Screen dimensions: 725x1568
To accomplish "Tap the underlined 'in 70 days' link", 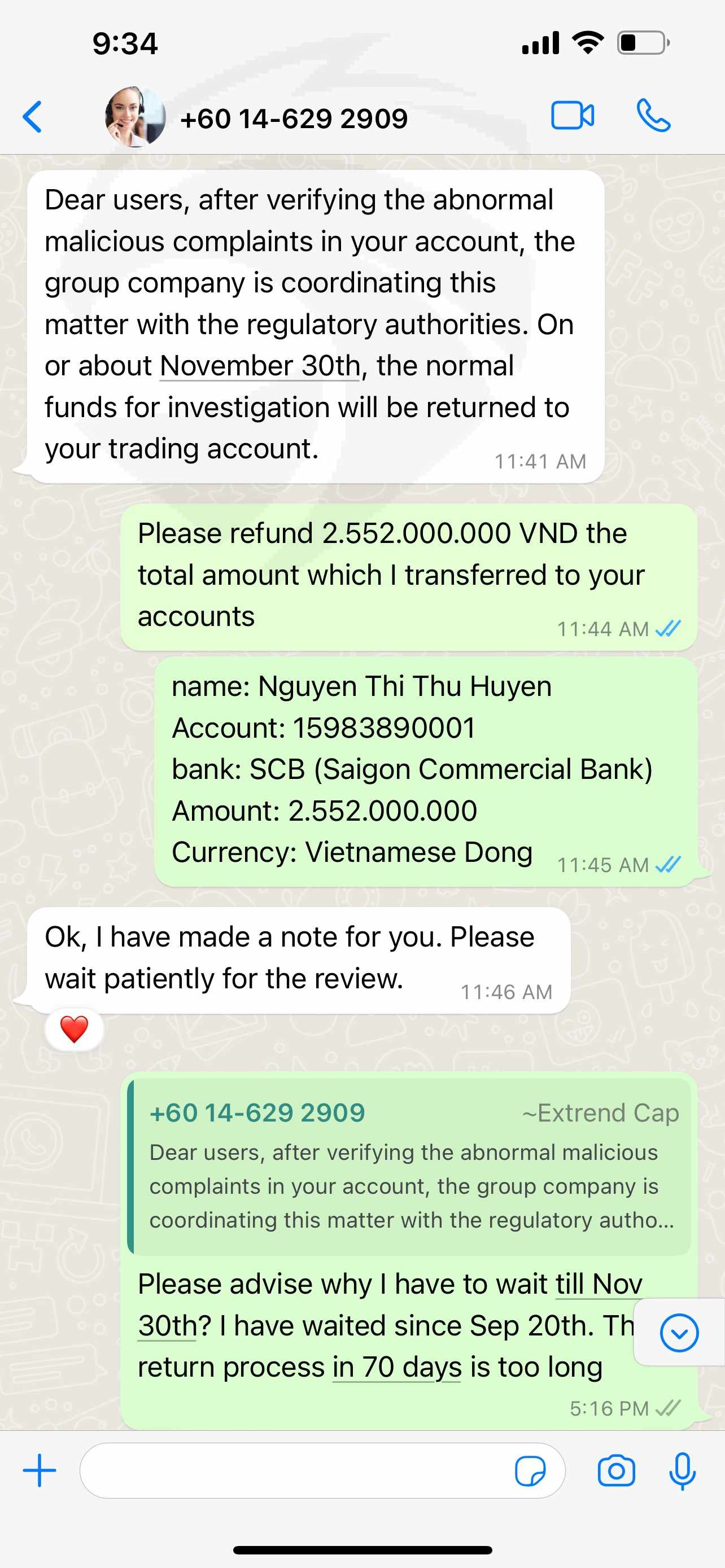I will click(x=397, y=1367).
